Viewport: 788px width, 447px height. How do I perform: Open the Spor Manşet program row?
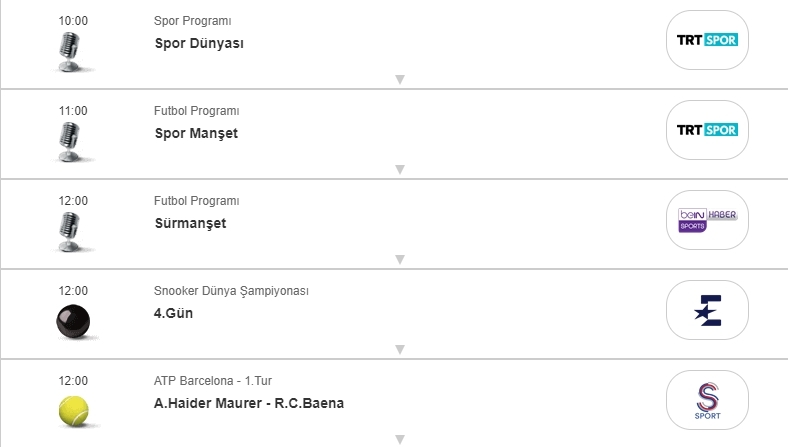pyautogui.click(x=196, y=133)
